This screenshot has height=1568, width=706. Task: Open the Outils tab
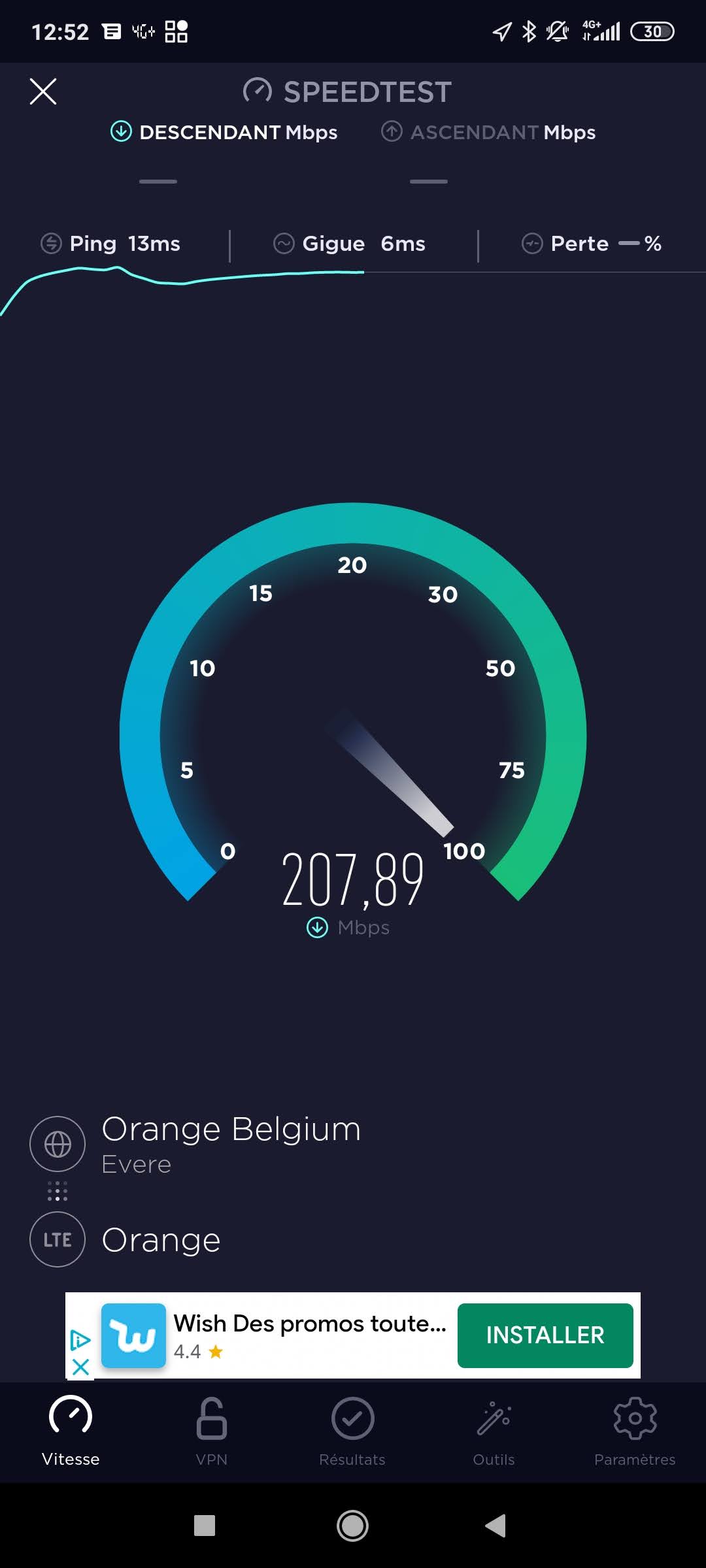[x=494, y=1431]
